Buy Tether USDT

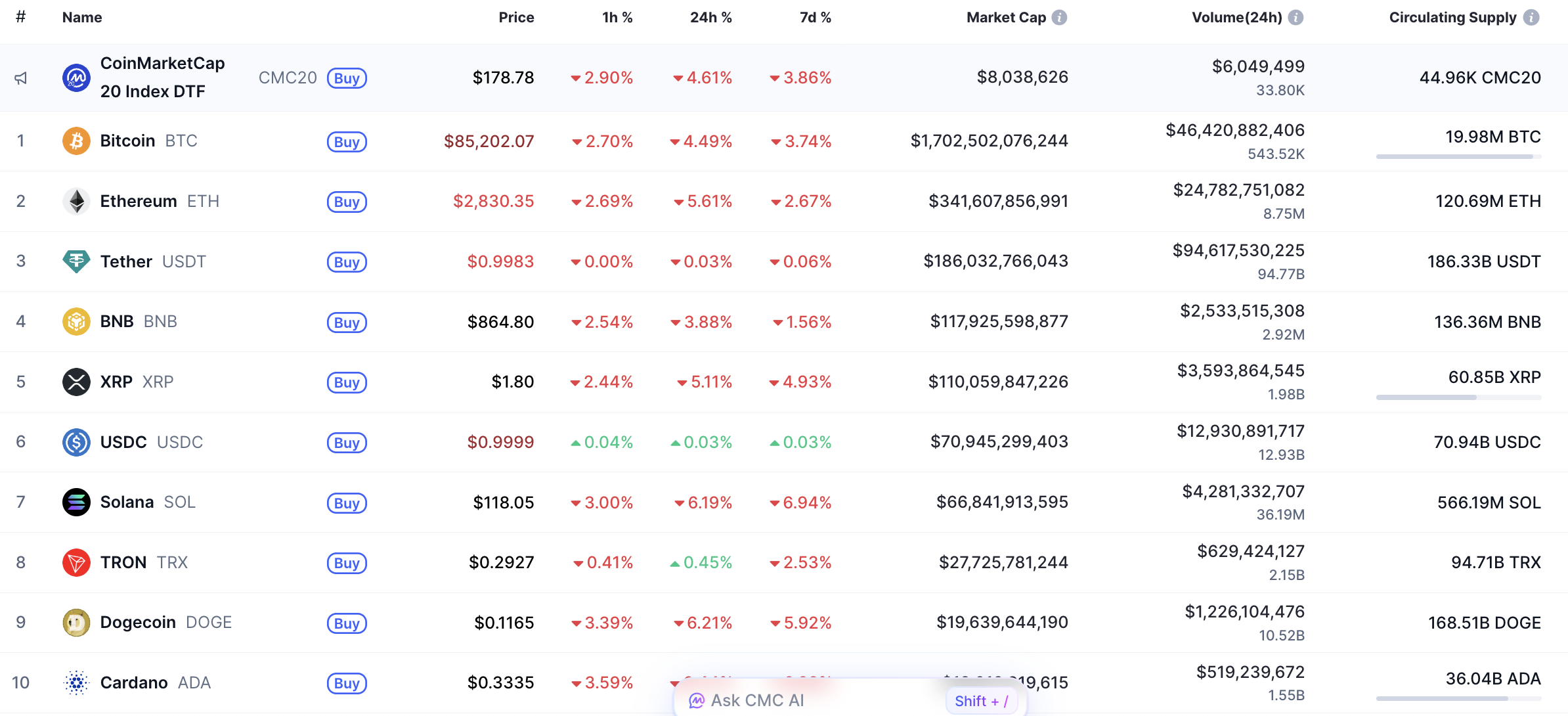coord(347,262)
